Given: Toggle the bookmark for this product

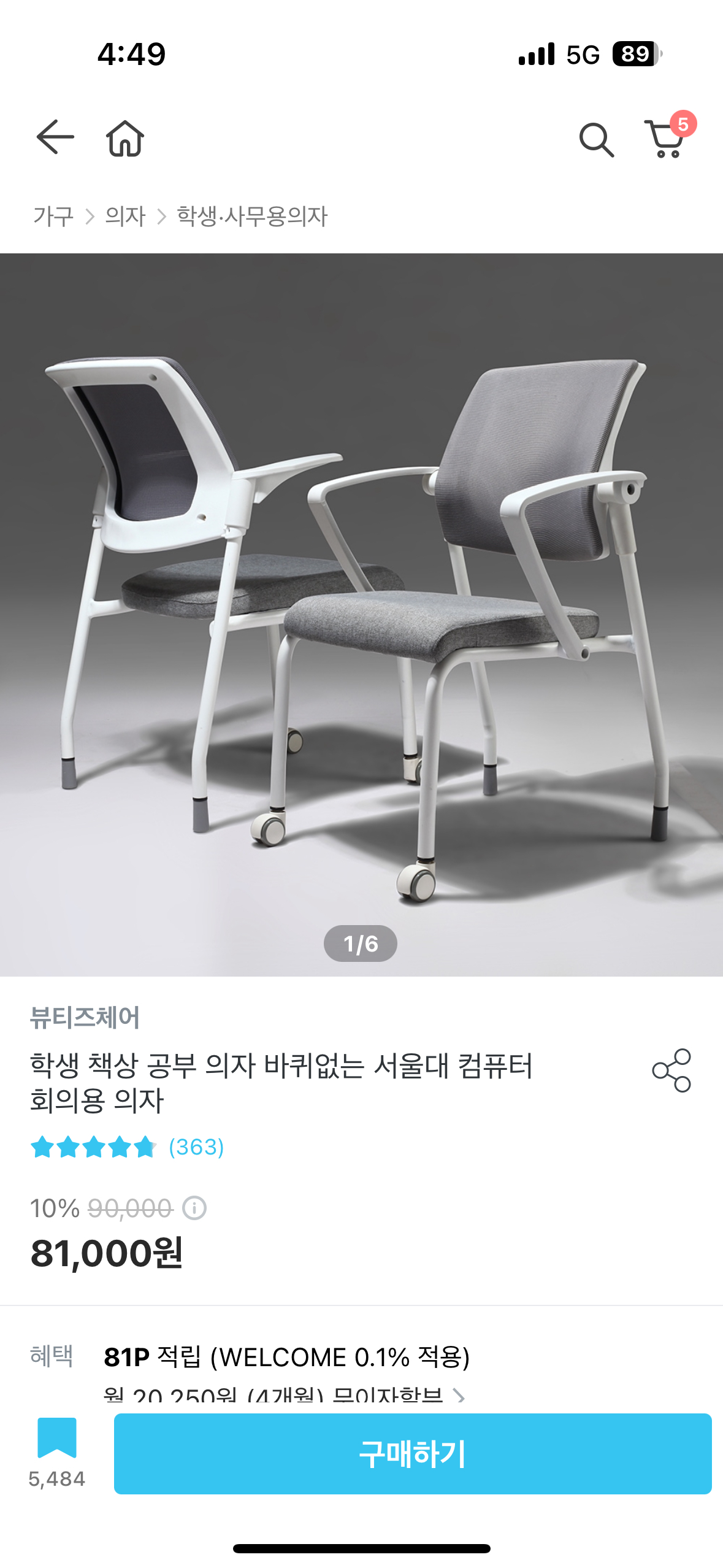Looking at the screenshot, I should tap(57, 1439).
